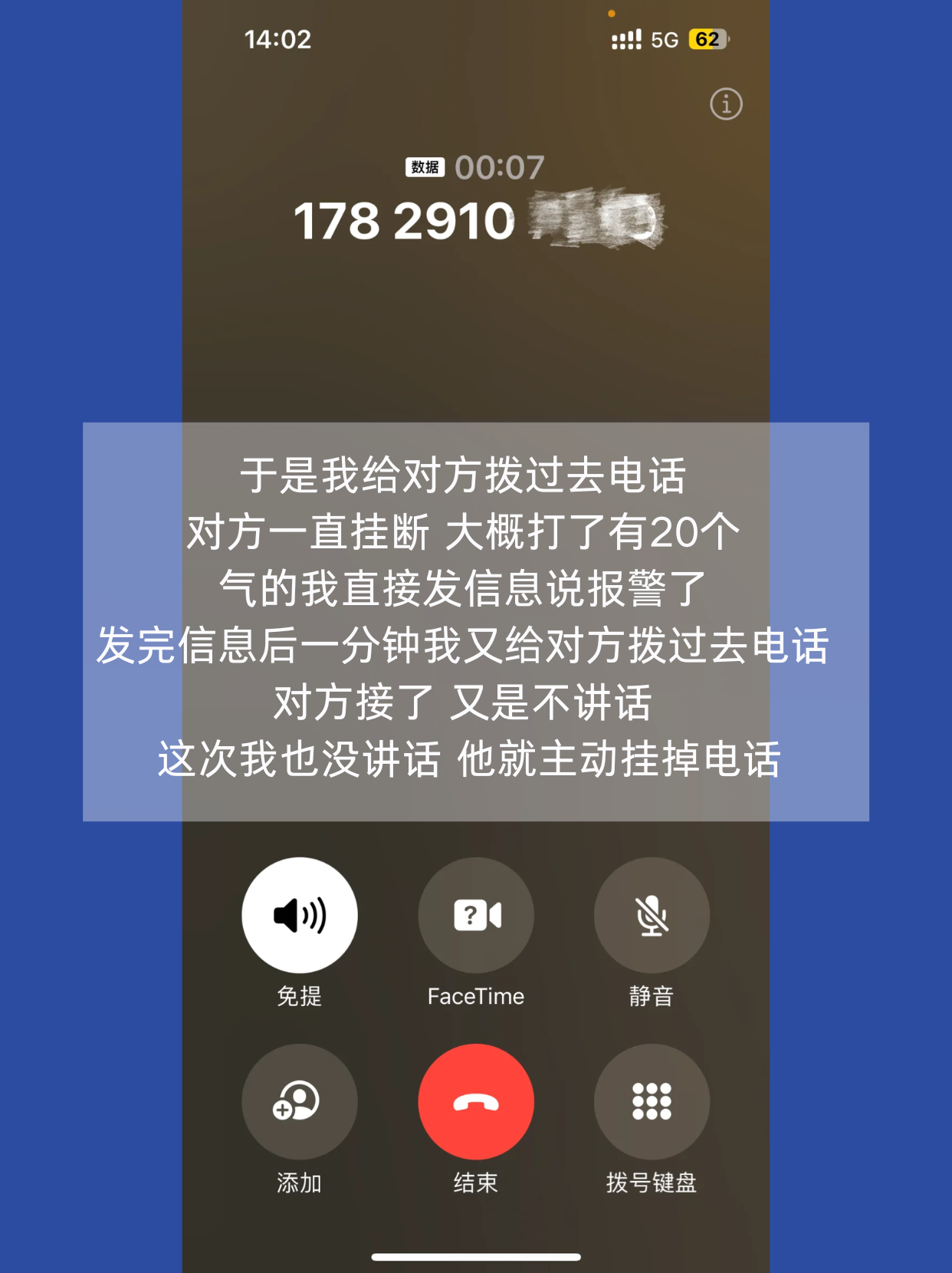The height and width of the screenshot is (1273, 952).
Task: Tap the 拨号键盘 text label
Action: tap(651, 1184)
